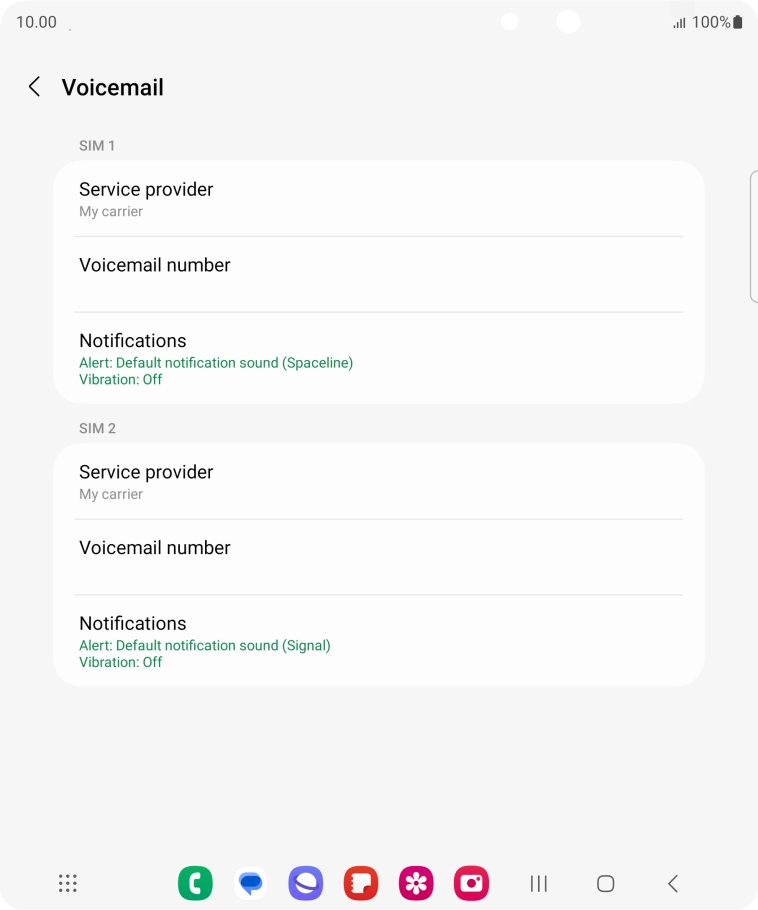The height and width of the screenshot is (910, 758).
Task: Launch the Gallery app from taskbar
Action: click(416, 883)
